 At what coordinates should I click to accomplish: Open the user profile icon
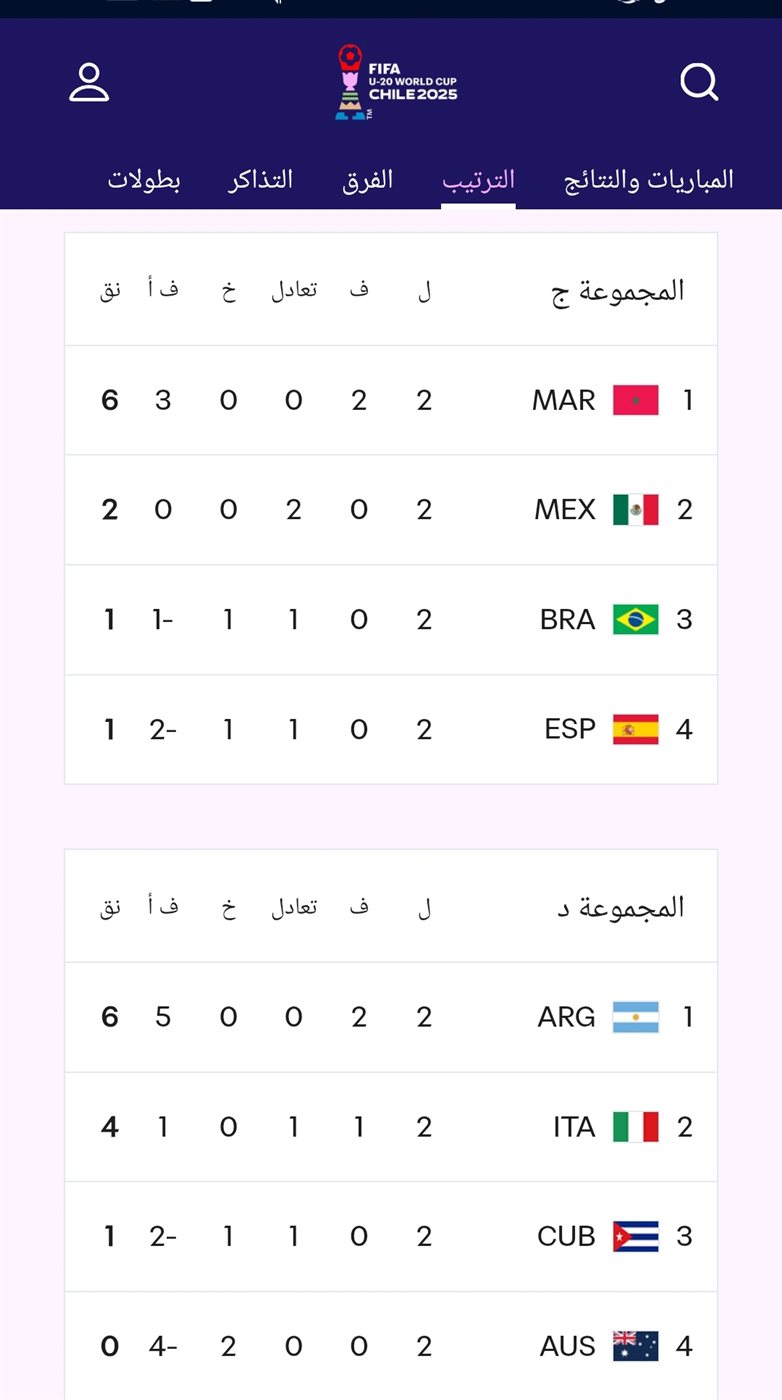point(89,83)
